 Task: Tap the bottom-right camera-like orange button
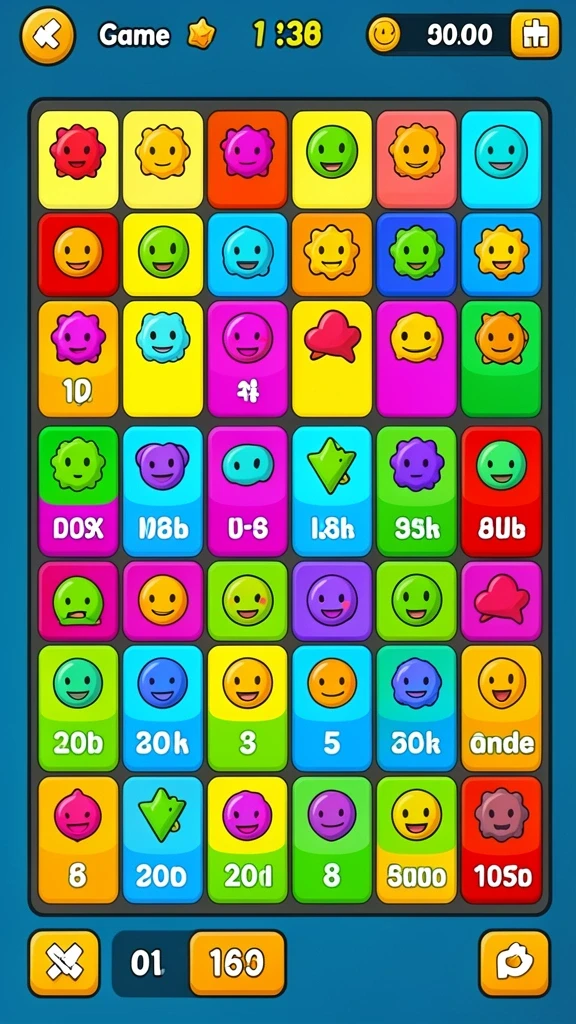coord(515,963)
